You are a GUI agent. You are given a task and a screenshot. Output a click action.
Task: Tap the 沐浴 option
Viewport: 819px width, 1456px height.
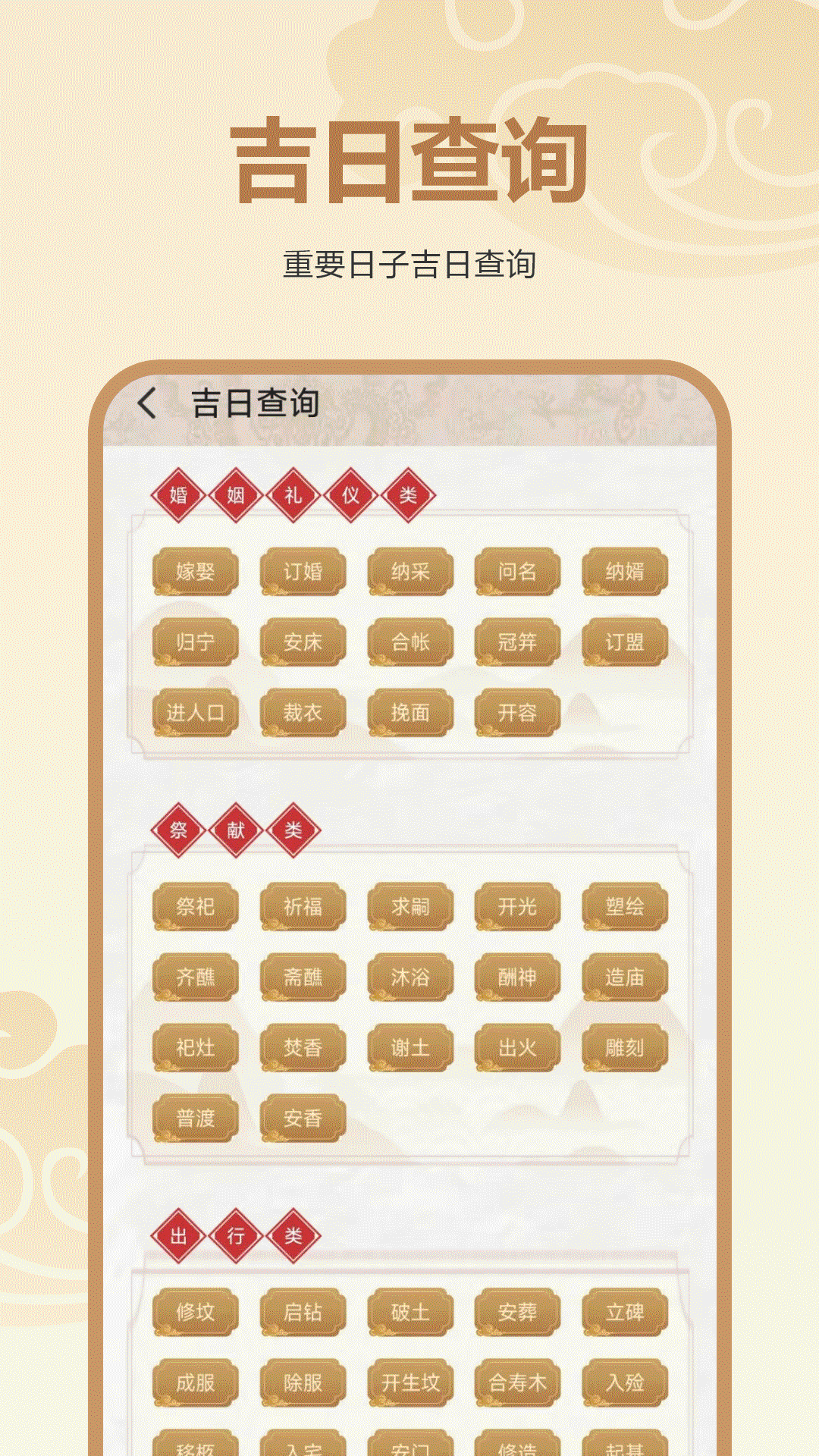[x=410, y=978]
